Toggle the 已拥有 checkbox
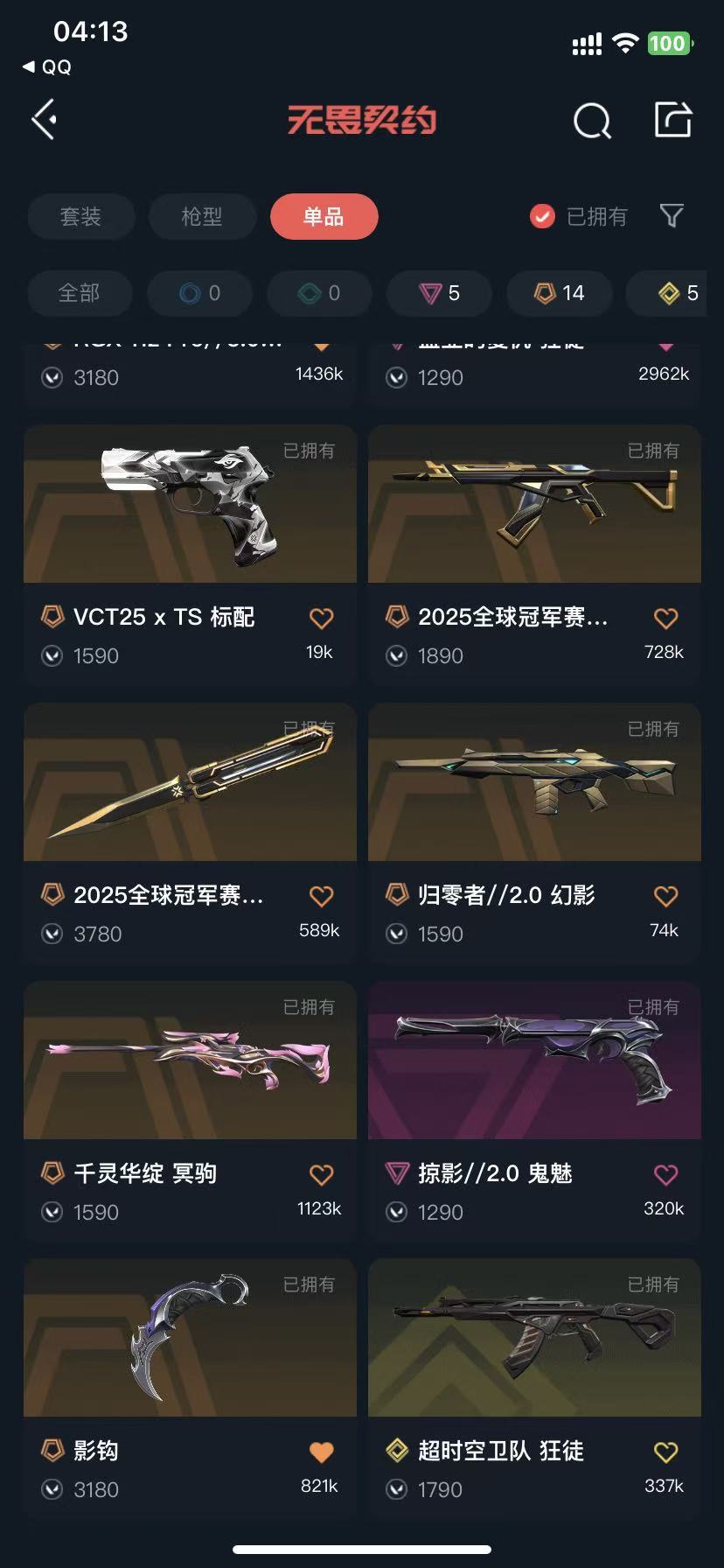This screenshot has height=1568, width=724. (x=543, y=216)
